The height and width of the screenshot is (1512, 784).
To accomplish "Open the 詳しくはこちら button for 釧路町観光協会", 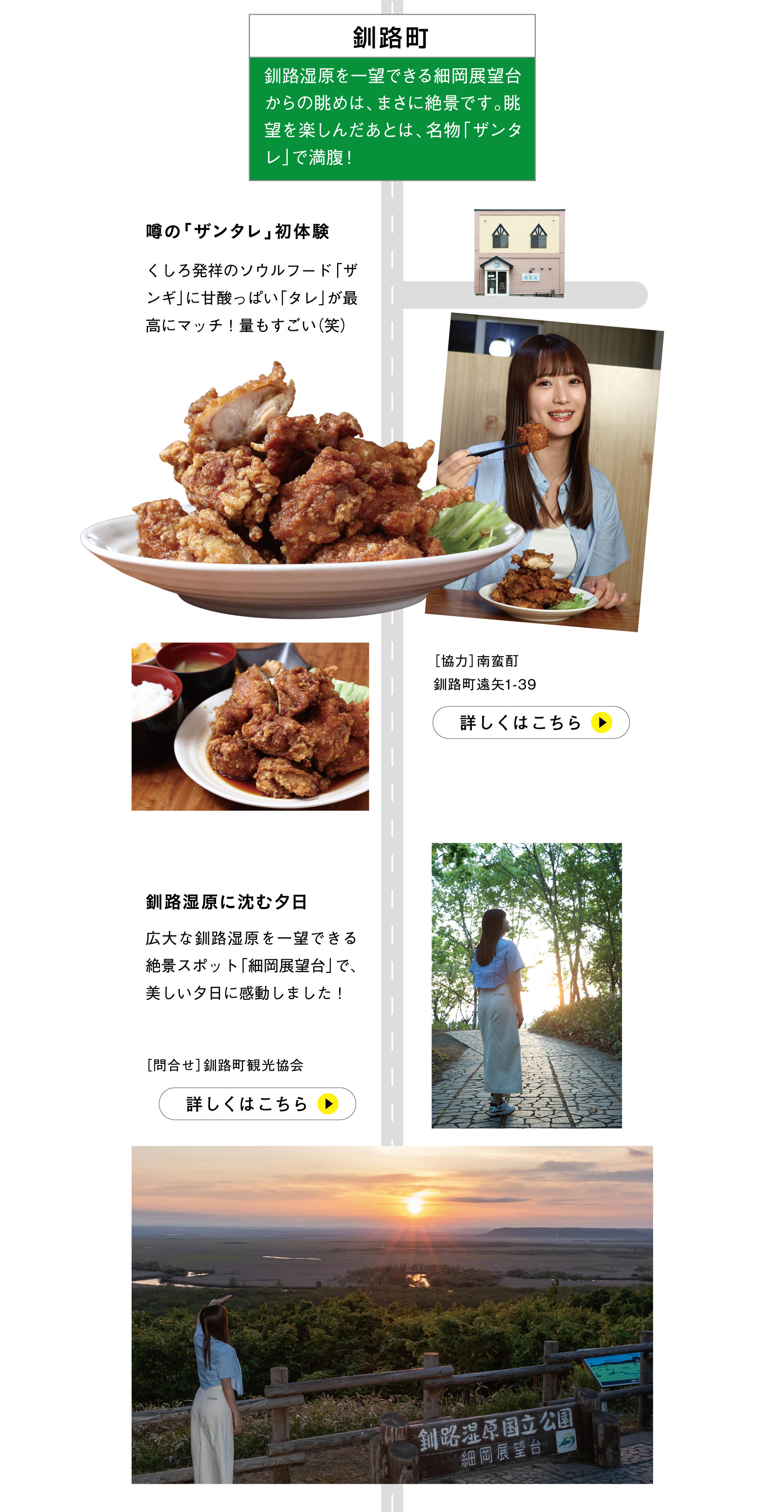I will point(257,1104).
